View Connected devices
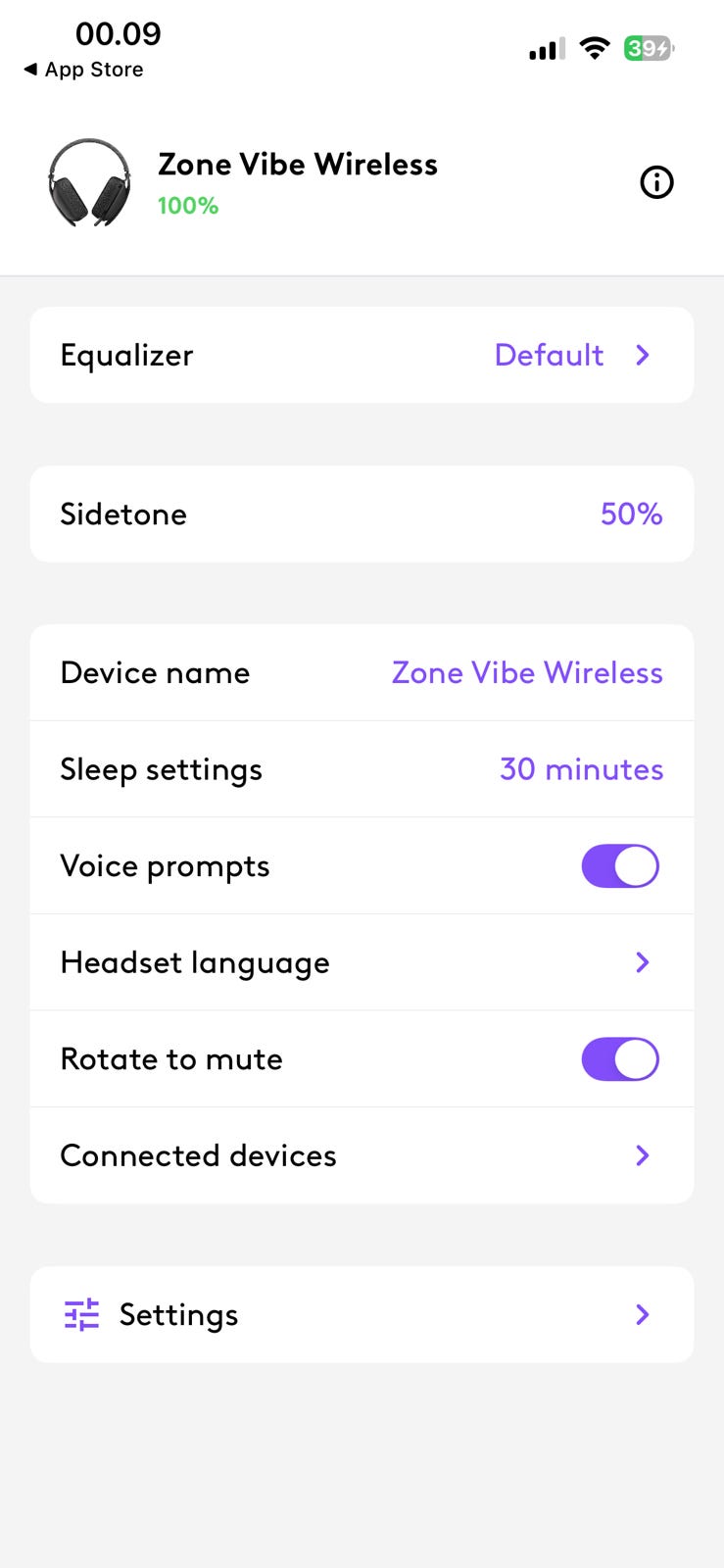Image resolution: width=724 pixels, height=1568 pixels. 362,1155
